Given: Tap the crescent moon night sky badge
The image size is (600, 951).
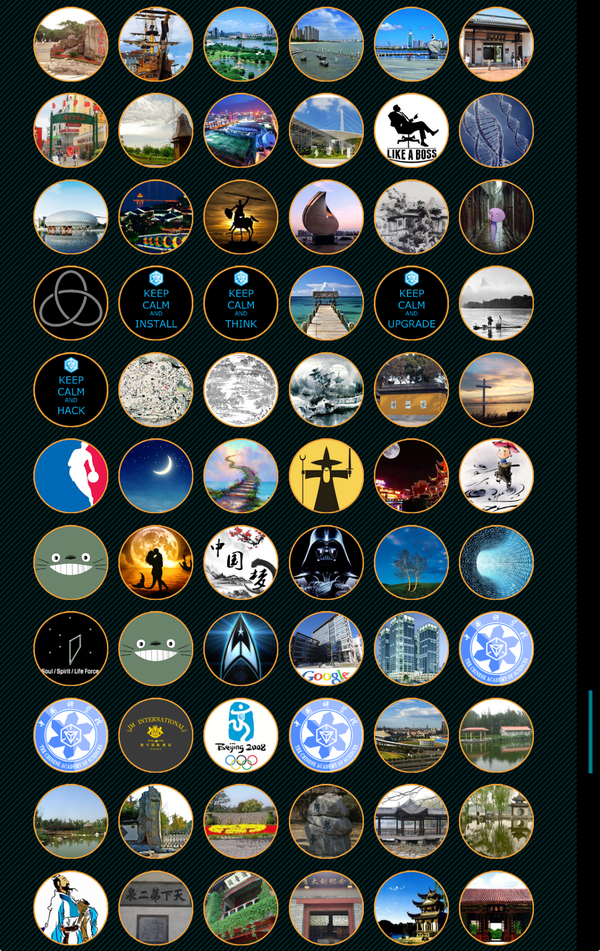Looking at the screenshot, I should 156,476.
